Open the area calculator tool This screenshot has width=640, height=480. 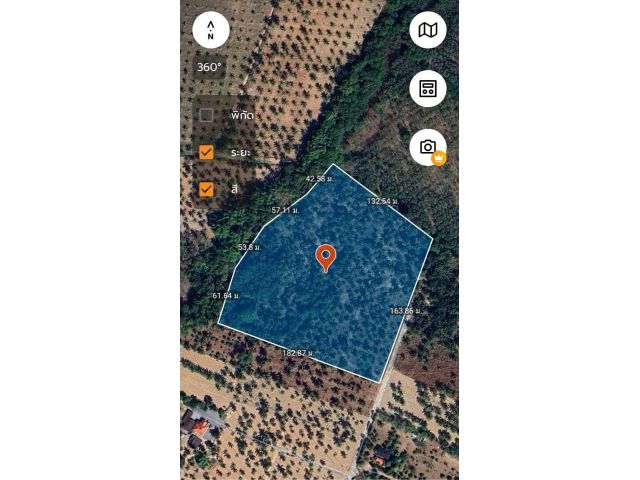(x=428, y=88)
